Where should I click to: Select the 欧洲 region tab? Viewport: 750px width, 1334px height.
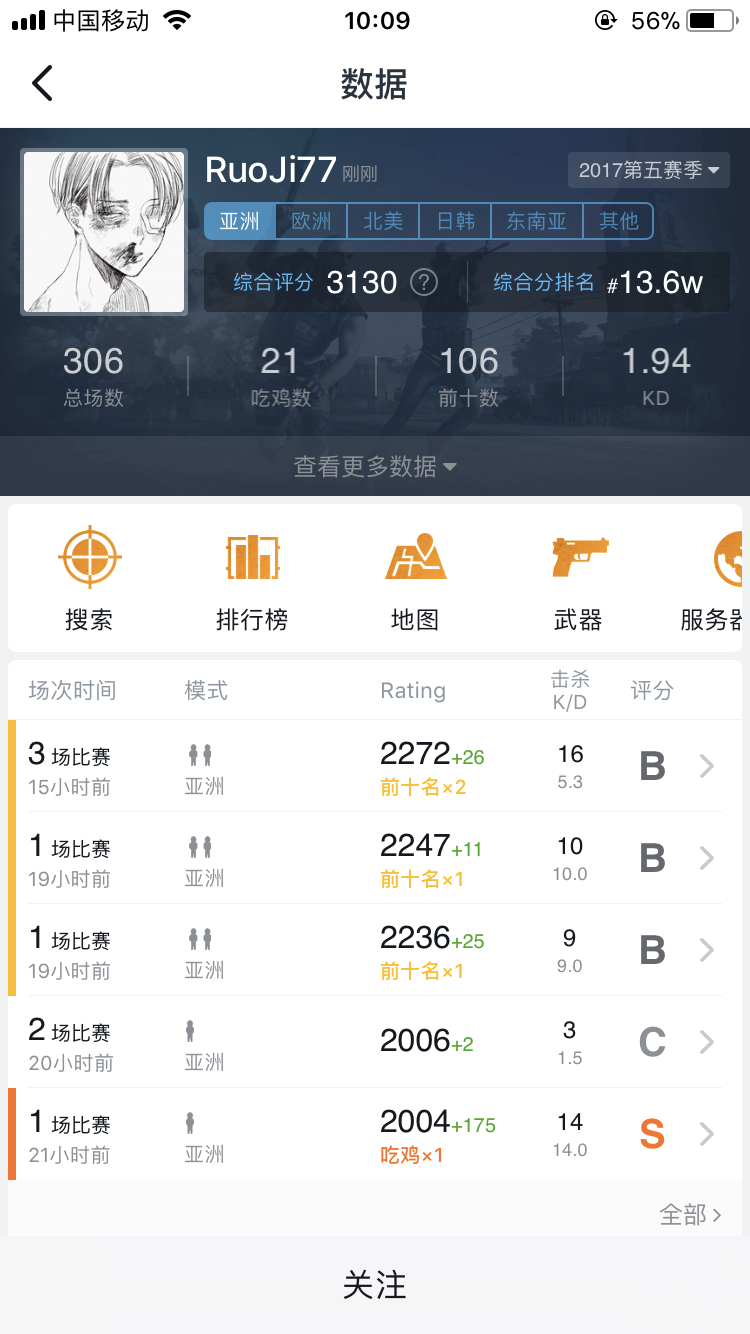point(311,221)
